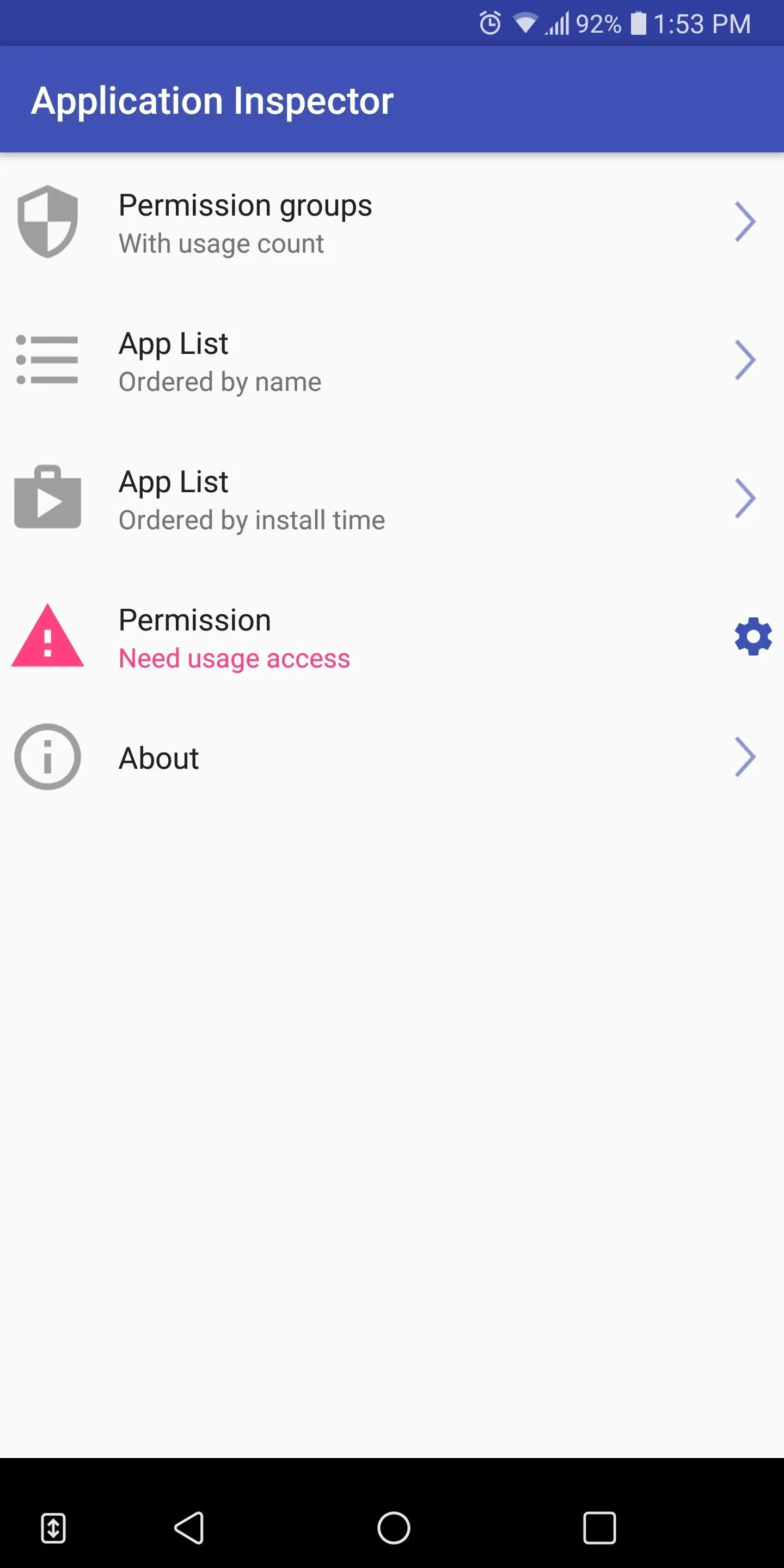The image size is (784, 1568).
Task: Tap the gear icon for usage access
Action: [x=753, y=636]
